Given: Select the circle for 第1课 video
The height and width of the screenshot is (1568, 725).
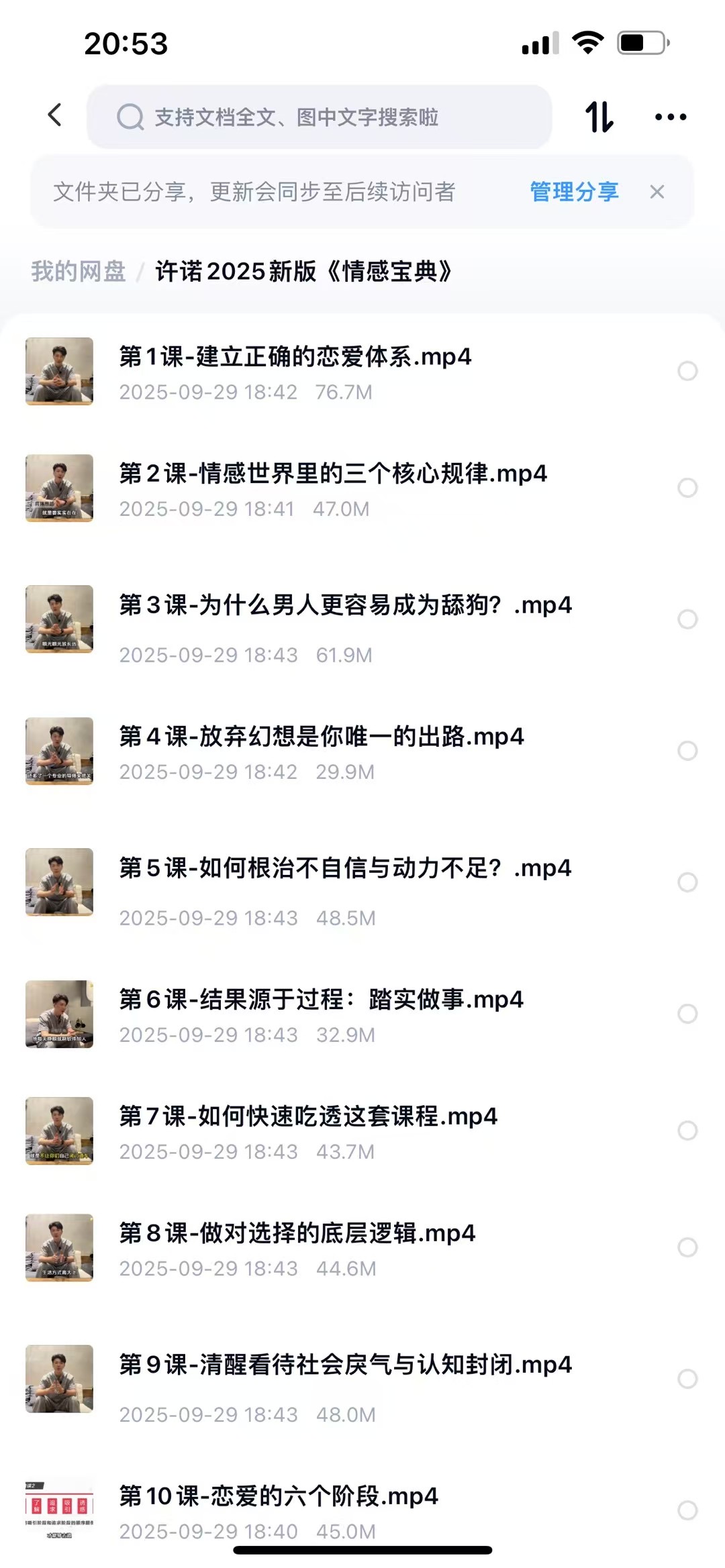Looking at the screenshot, I should click(687, 371).
